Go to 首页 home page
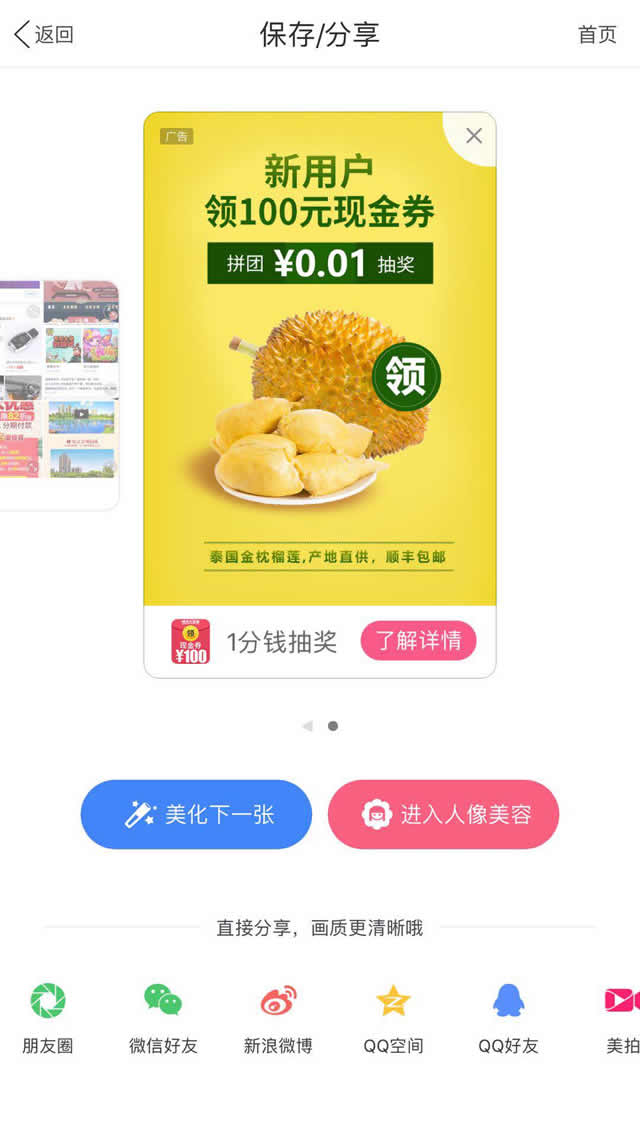Viewport: 640px width, 1138px height. click(x=597, y=35)
